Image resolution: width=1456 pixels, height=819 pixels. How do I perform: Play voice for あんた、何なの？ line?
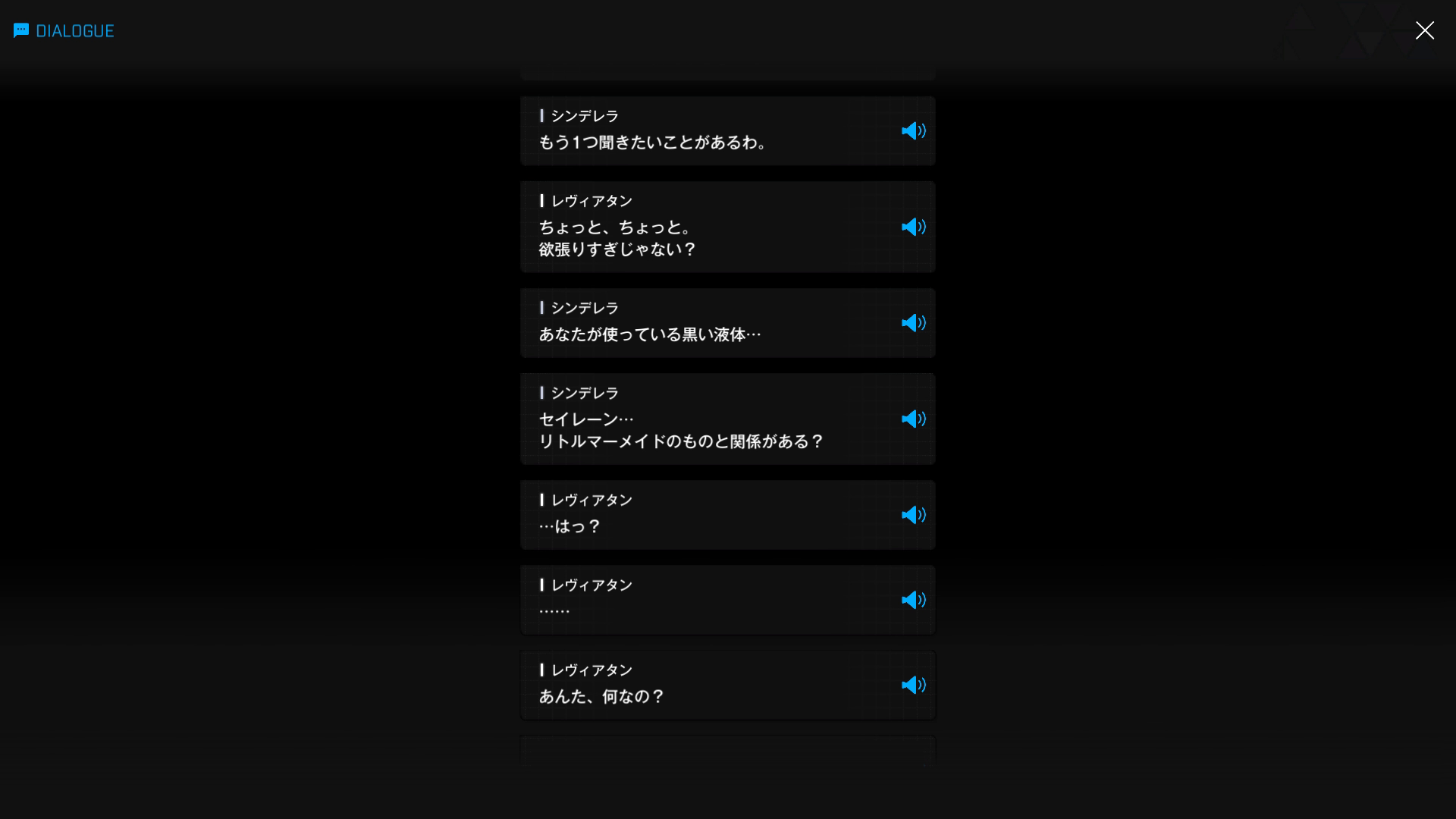click(x=913, y=685)
